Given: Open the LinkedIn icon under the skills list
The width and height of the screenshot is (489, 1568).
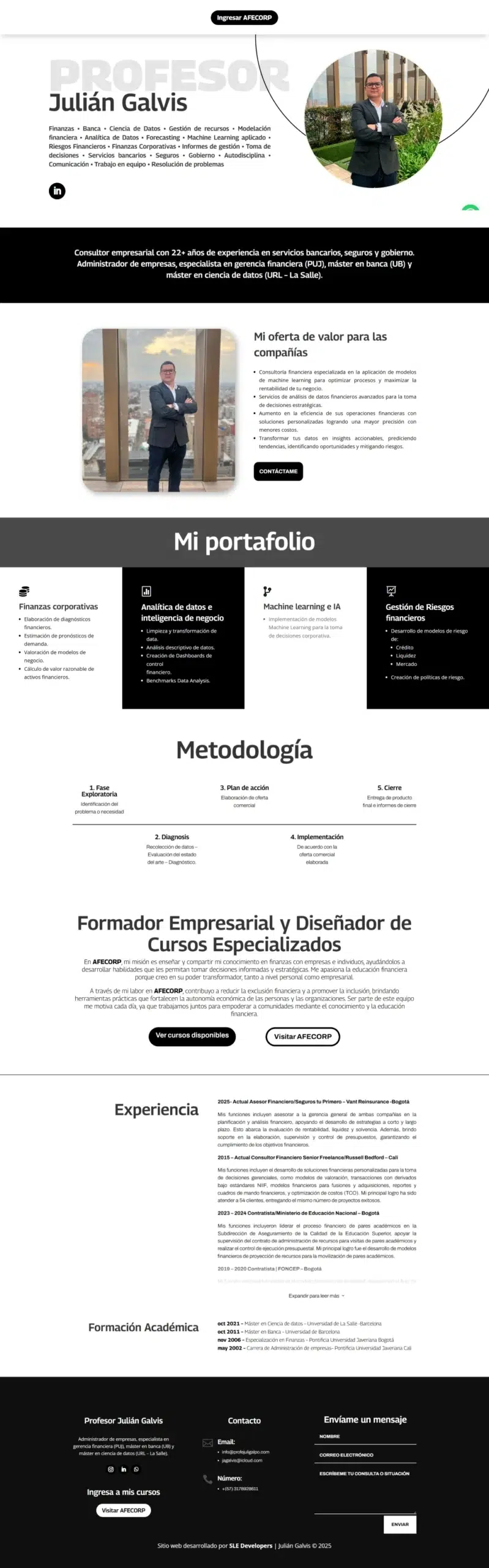Looking at the screenshot, I should [x=57, y=191].
